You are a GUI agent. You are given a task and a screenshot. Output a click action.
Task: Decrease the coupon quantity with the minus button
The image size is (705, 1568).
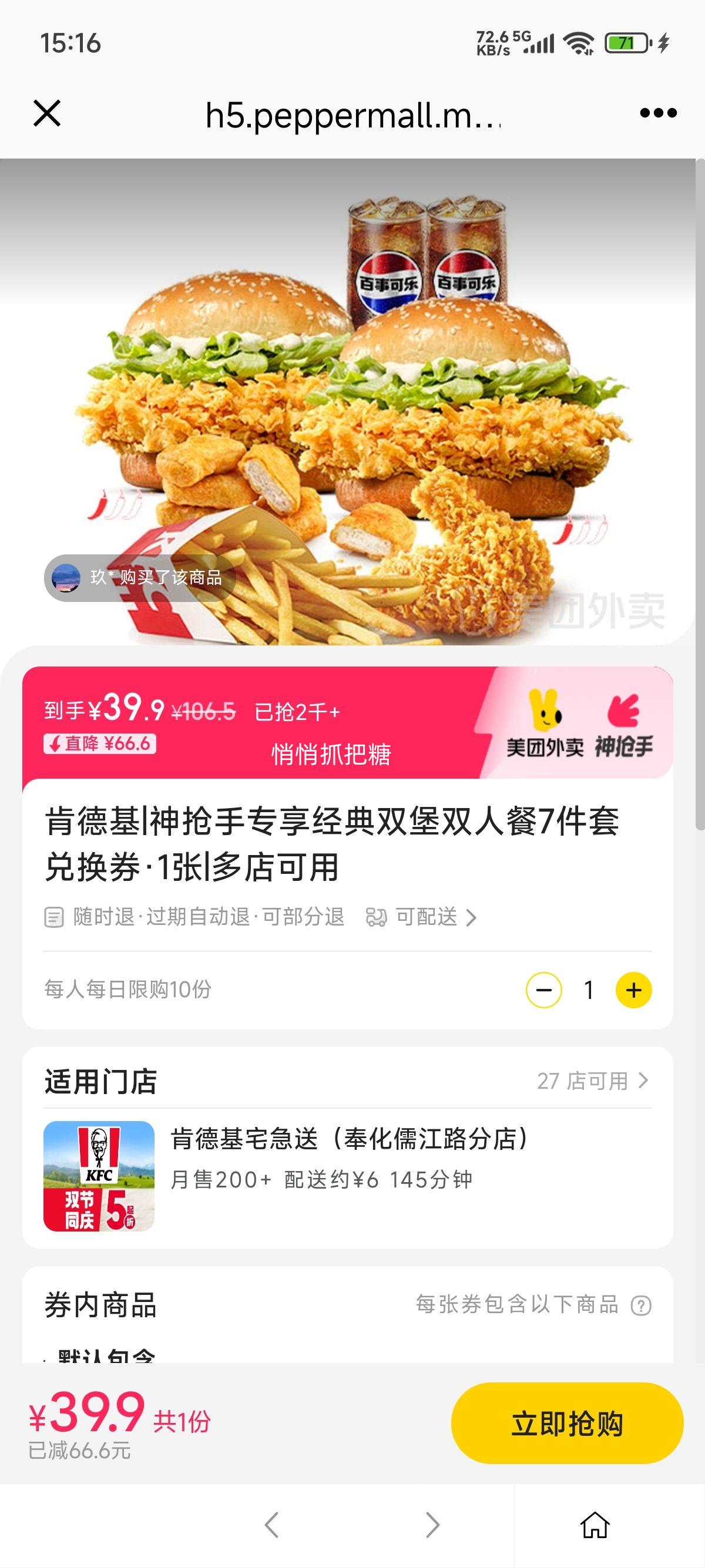[x=543, y=990]
